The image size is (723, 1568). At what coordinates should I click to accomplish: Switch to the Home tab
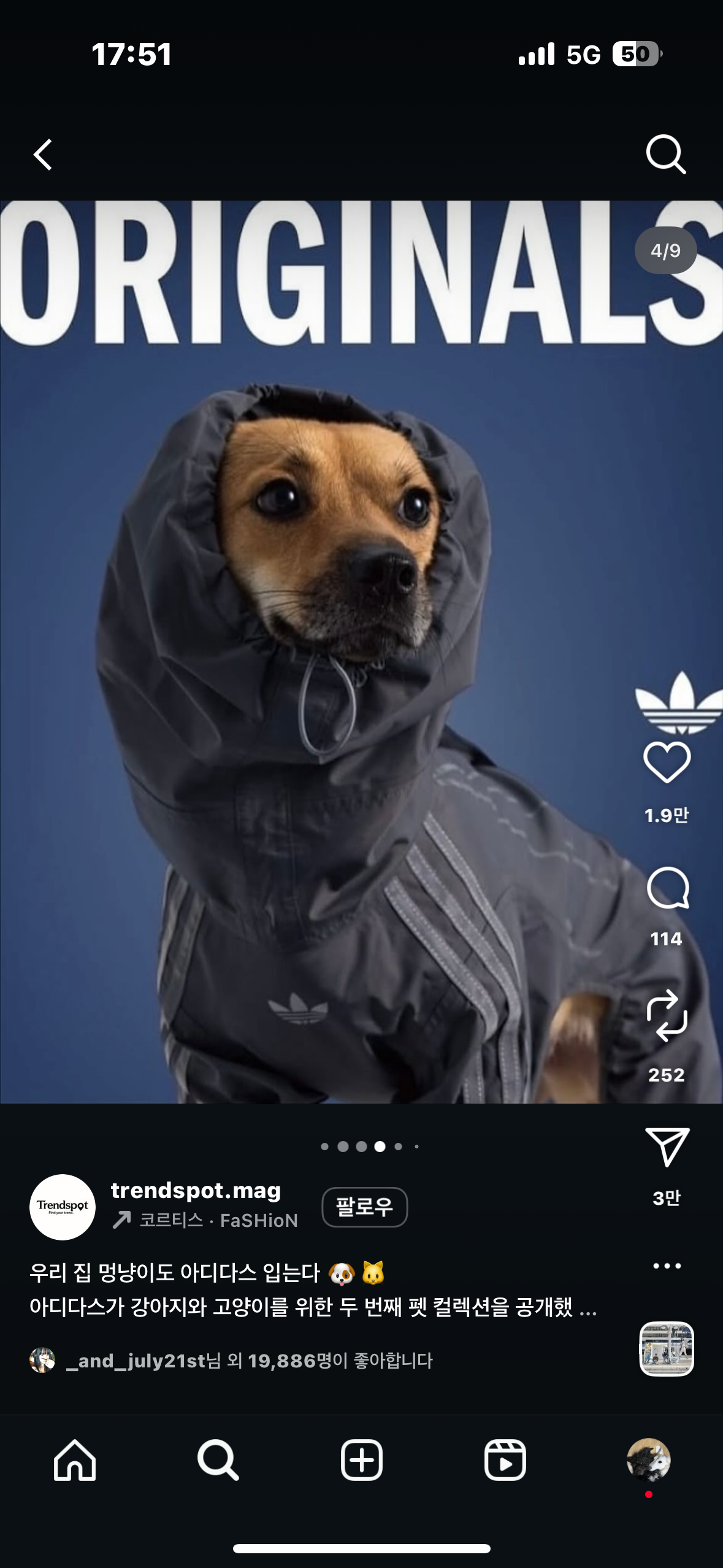coord(75,1460)
